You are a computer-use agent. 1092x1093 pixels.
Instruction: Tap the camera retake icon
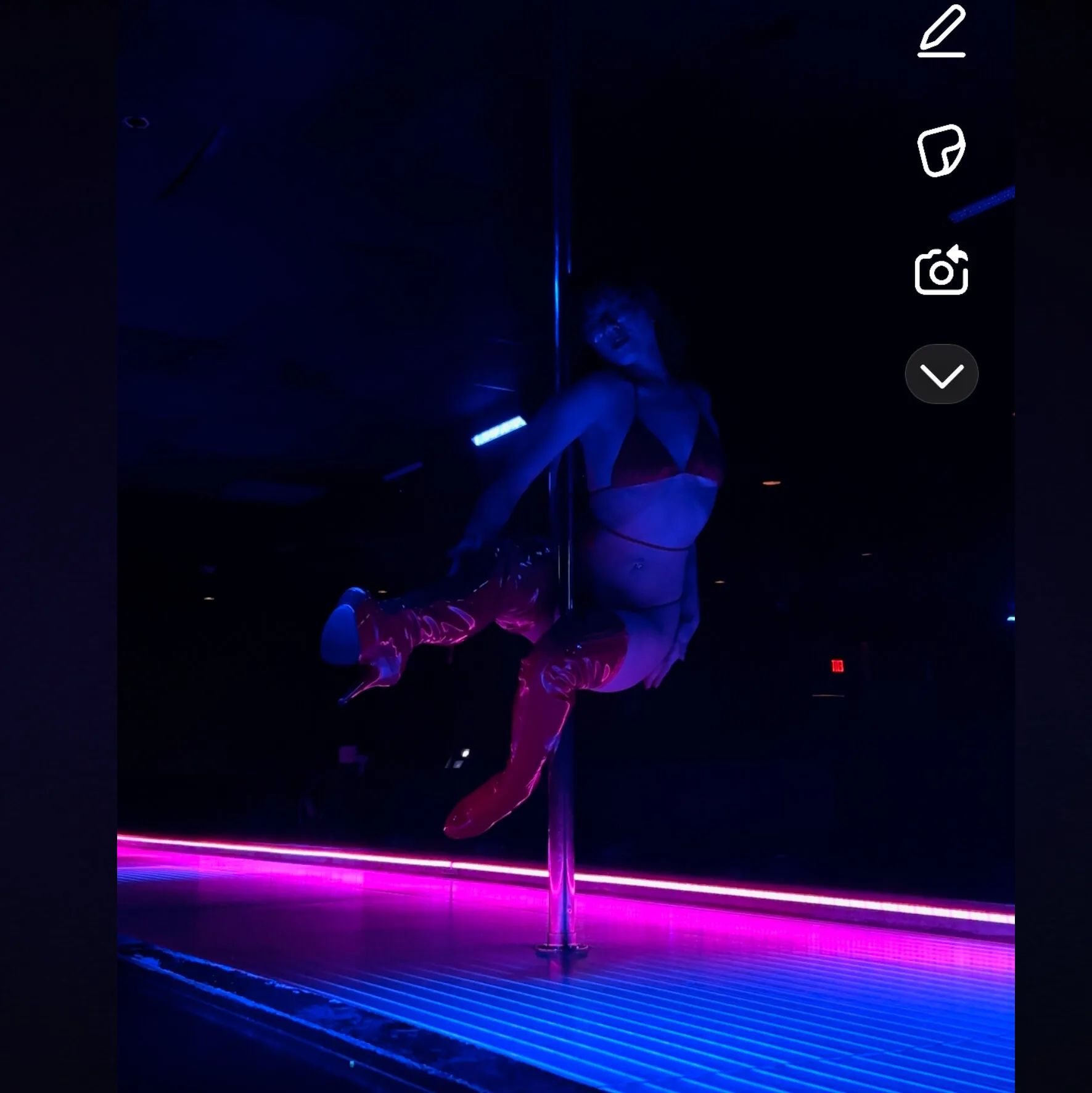pyautogui.click(x=941, y=271)
